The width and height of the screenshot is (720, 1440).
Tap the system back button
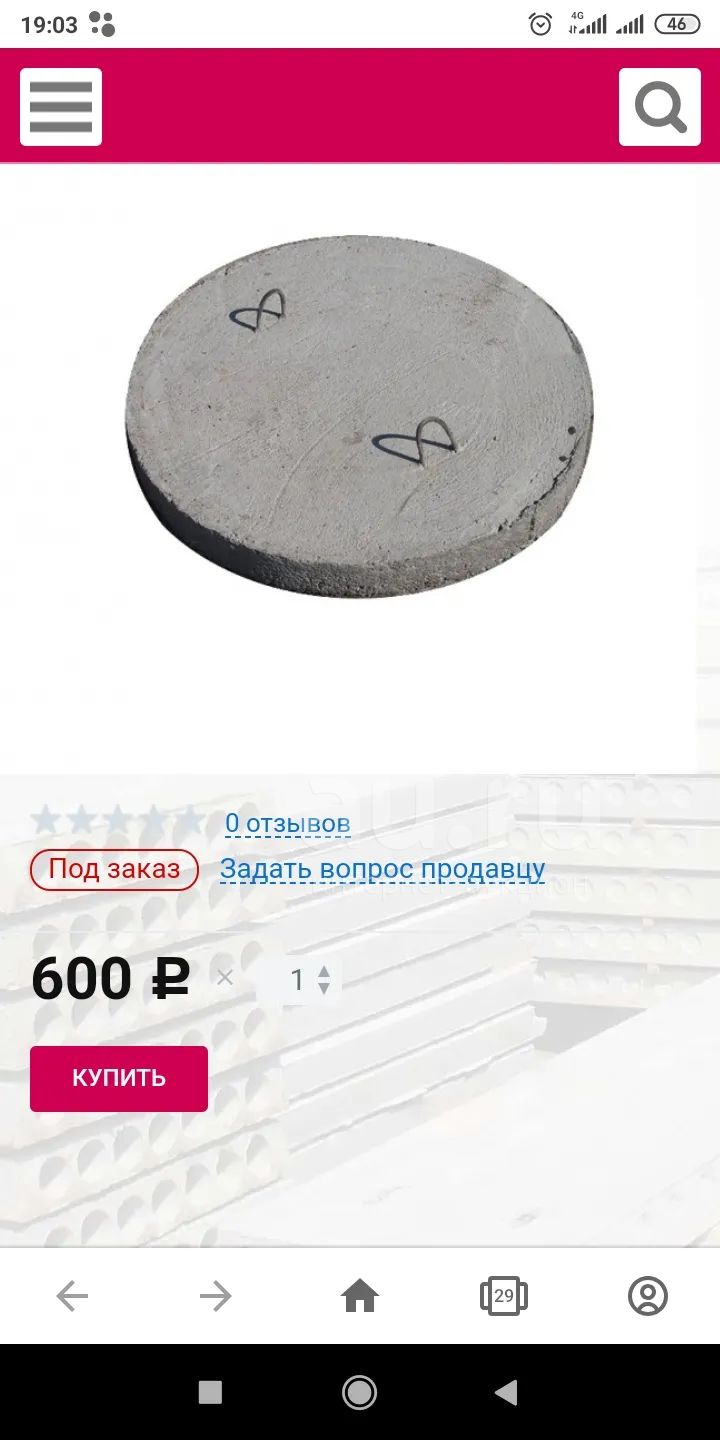(507, 1392)
